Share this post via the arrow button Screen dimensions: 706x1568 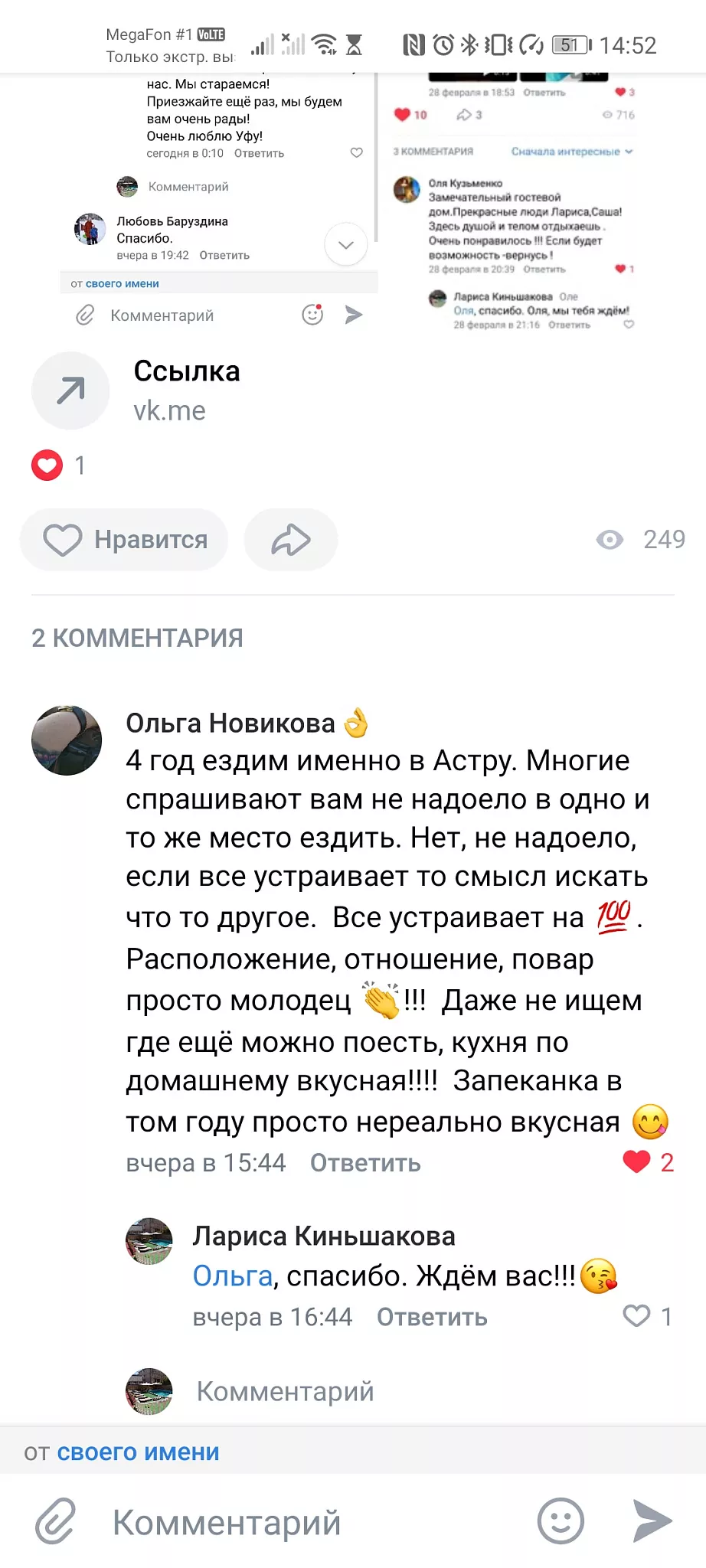pos(291,540)
